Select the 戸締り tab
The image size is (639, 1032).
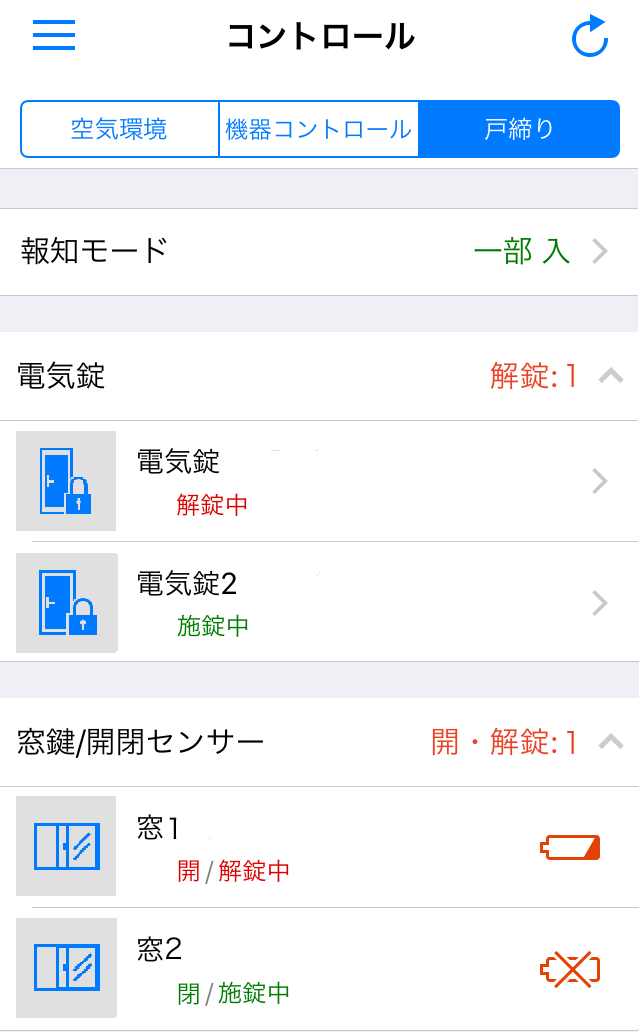519,129
